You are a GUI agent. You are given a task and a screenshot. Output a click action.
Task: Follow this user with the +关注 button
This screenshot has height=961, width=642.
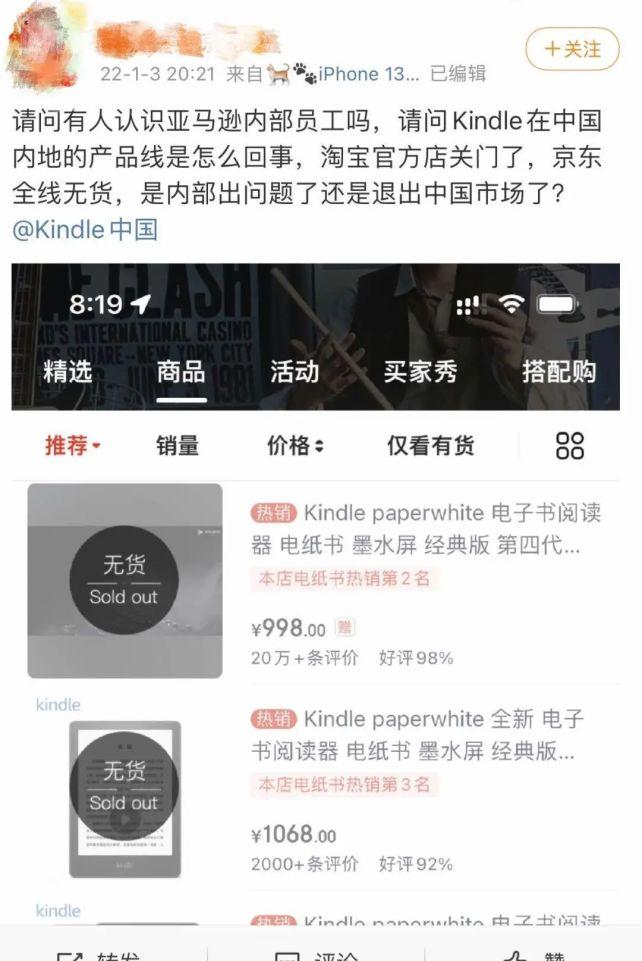click(x=572, y=48)
